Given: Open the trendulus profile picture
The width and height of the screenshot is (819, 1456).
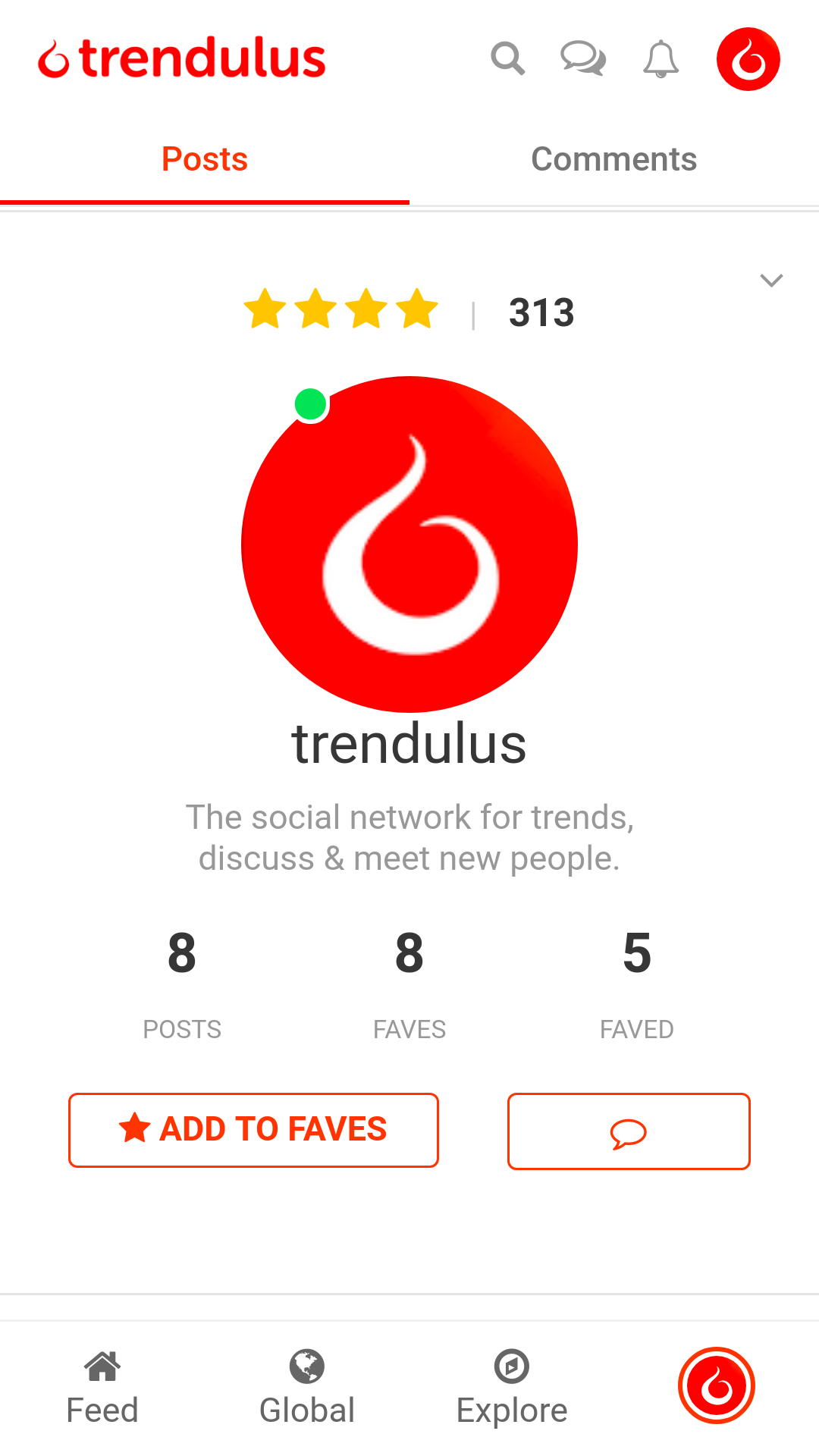Looking at the screenshot, I should point(409,544).
